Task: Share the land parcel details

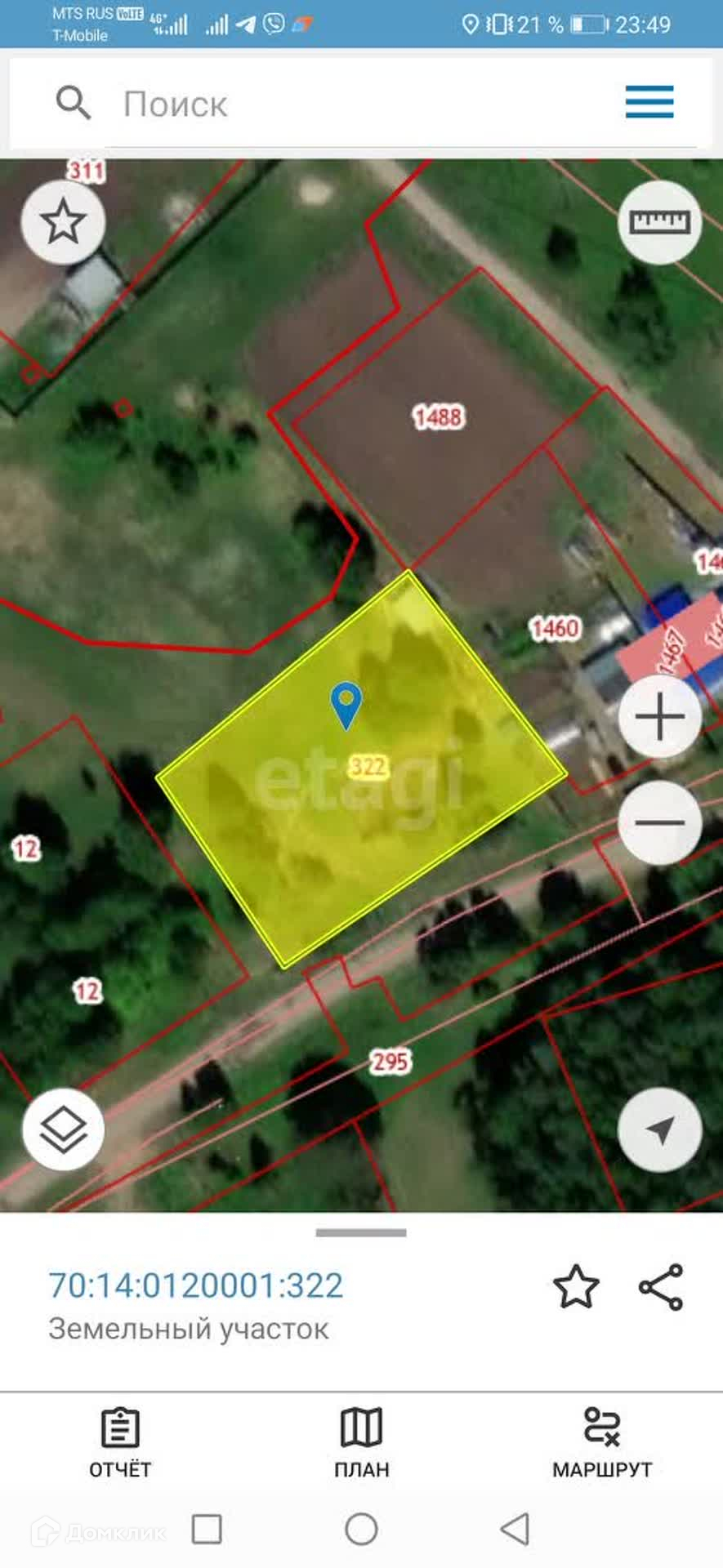Action: [661, 1287]
